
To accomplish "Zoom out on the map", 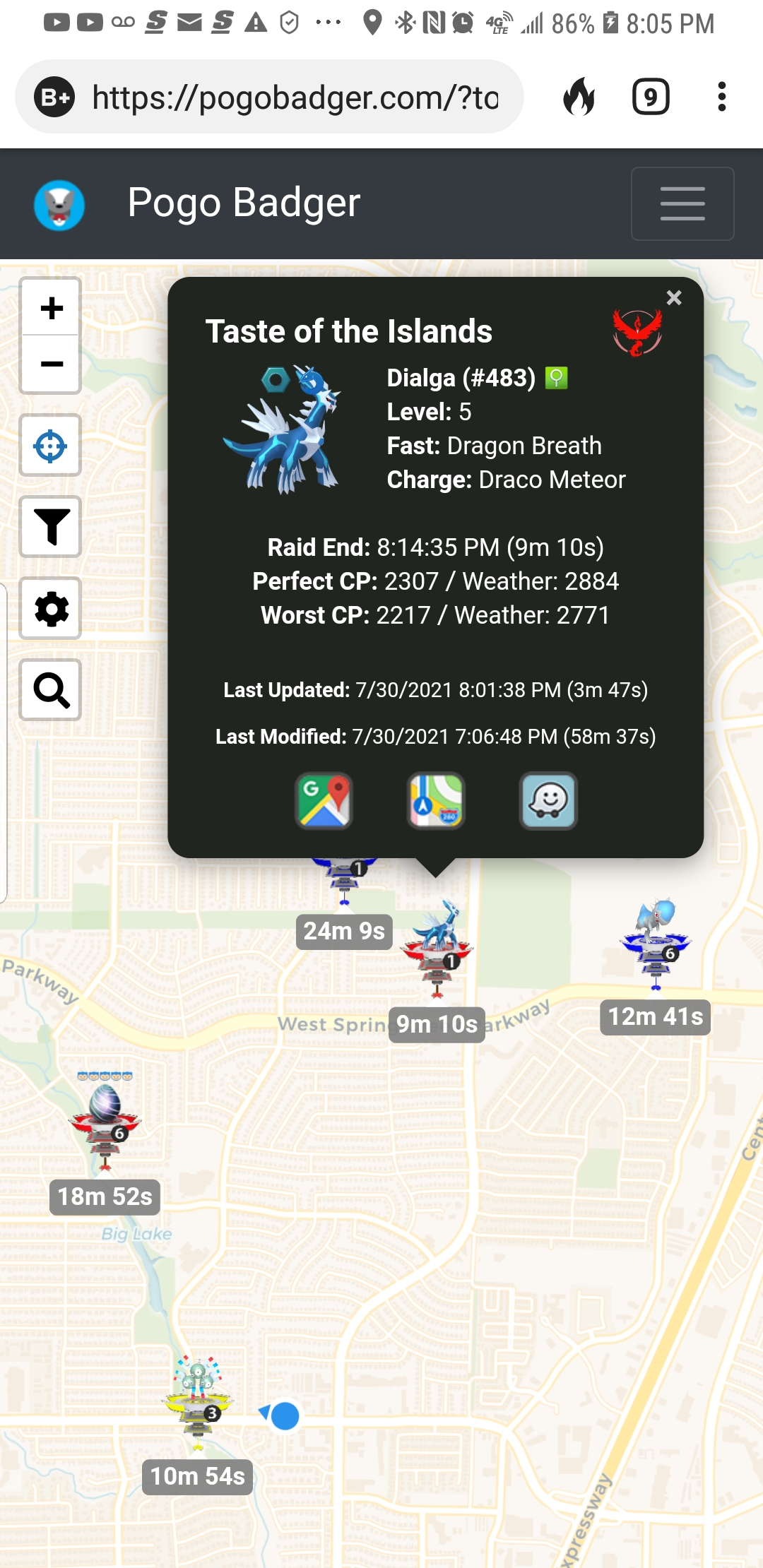I will (52, 364).
